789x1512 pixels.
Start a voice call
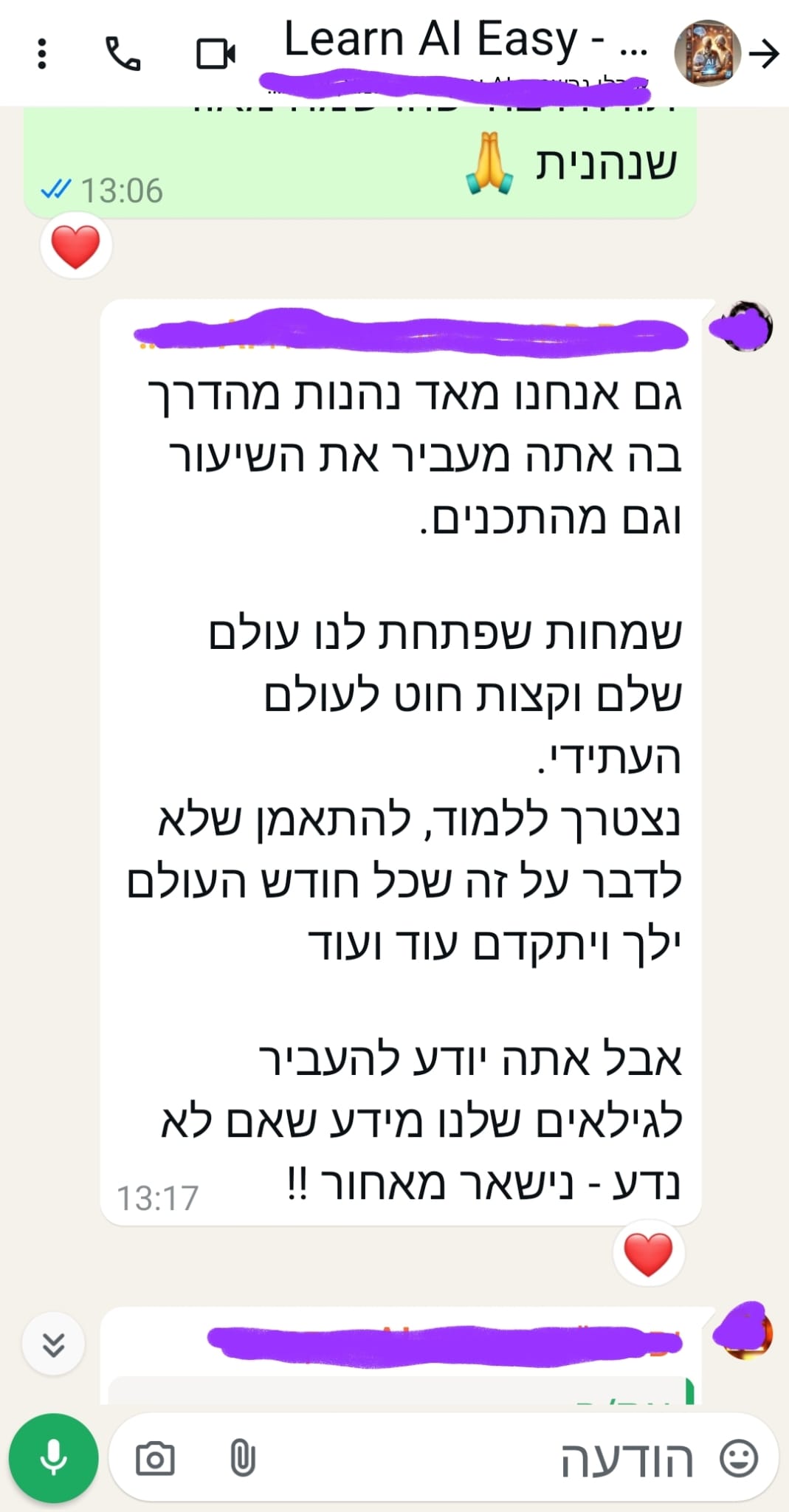pos(123,54)
